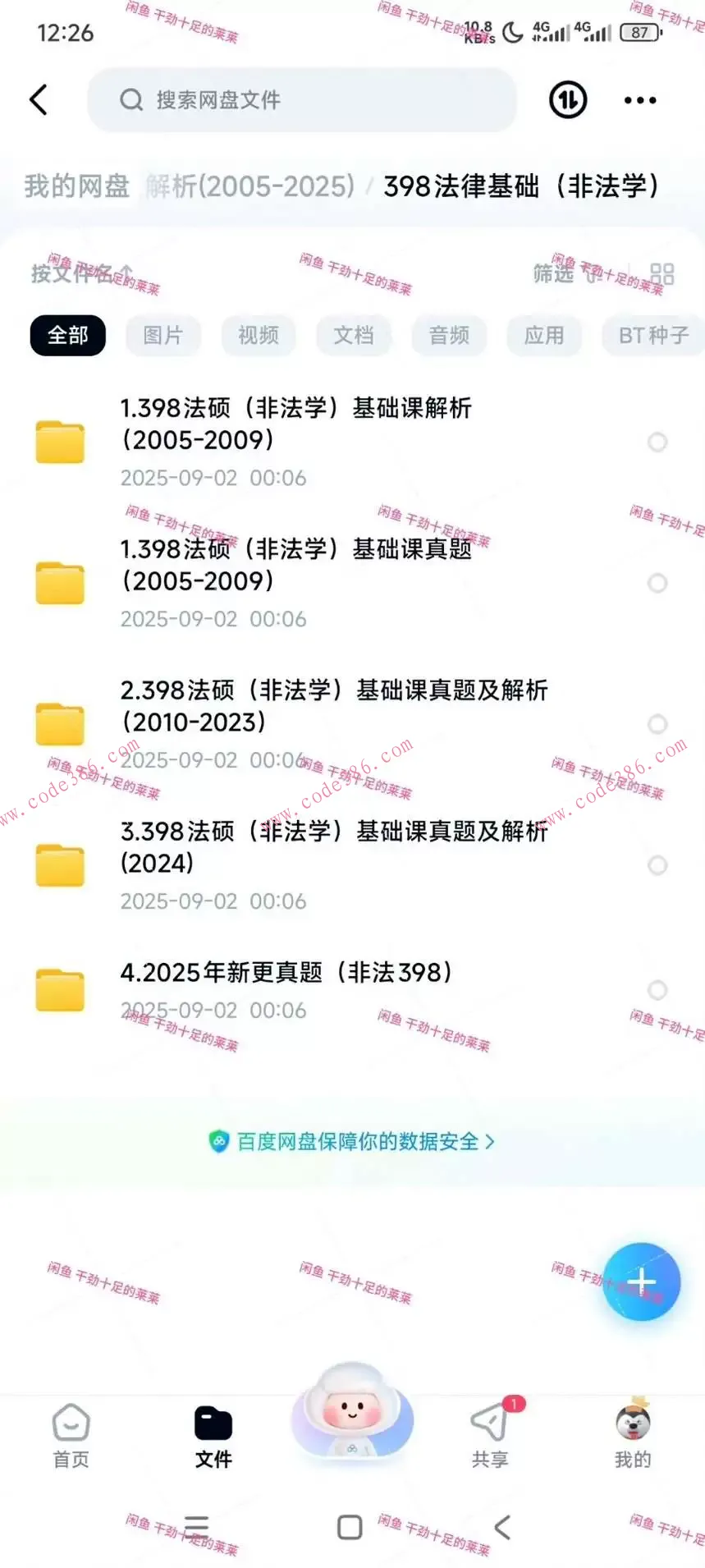Change sort order via 按文件名 control
Image resolution: width=705 pixels, height=1568 pixels.
pos(82,274)
